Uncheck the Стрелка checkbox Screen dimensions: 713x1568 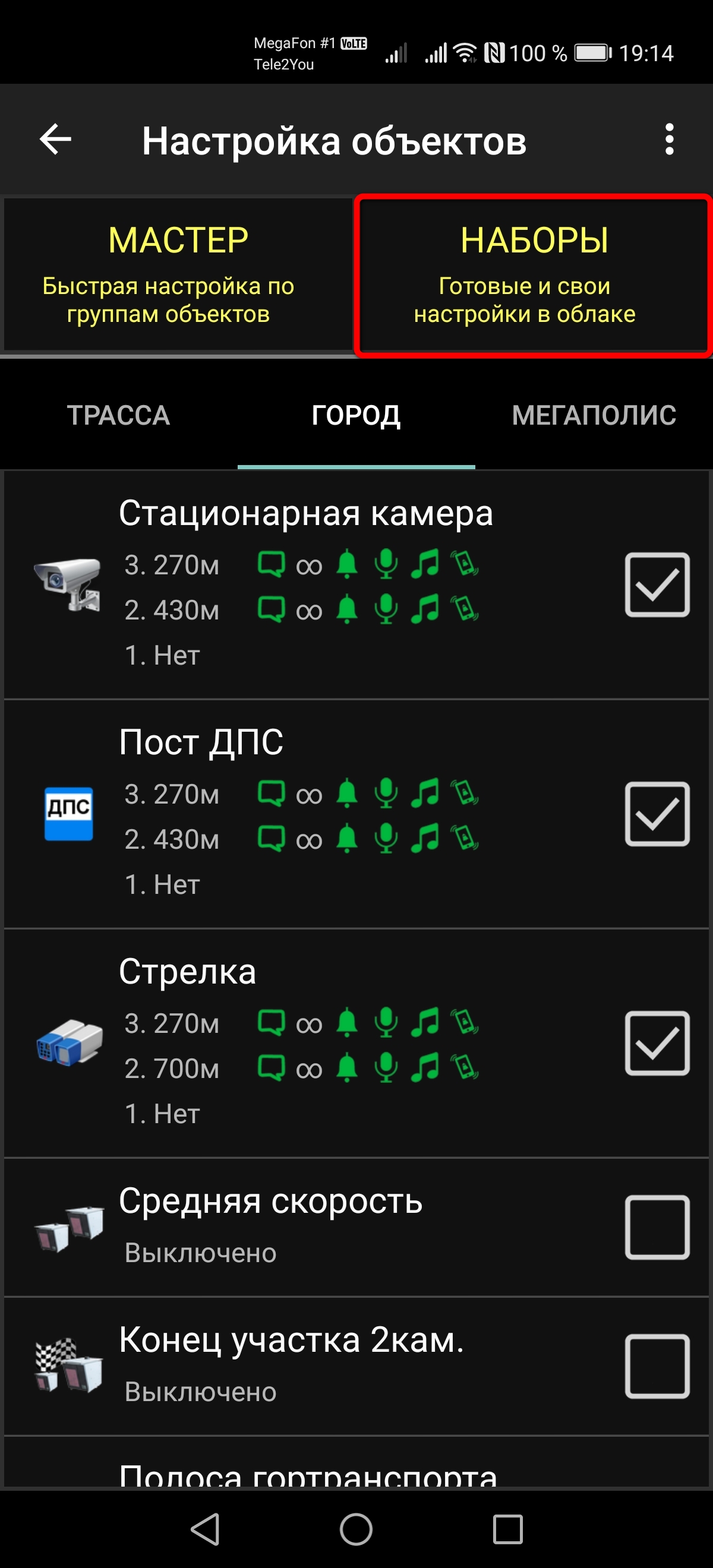click(x=657, y=1044)
